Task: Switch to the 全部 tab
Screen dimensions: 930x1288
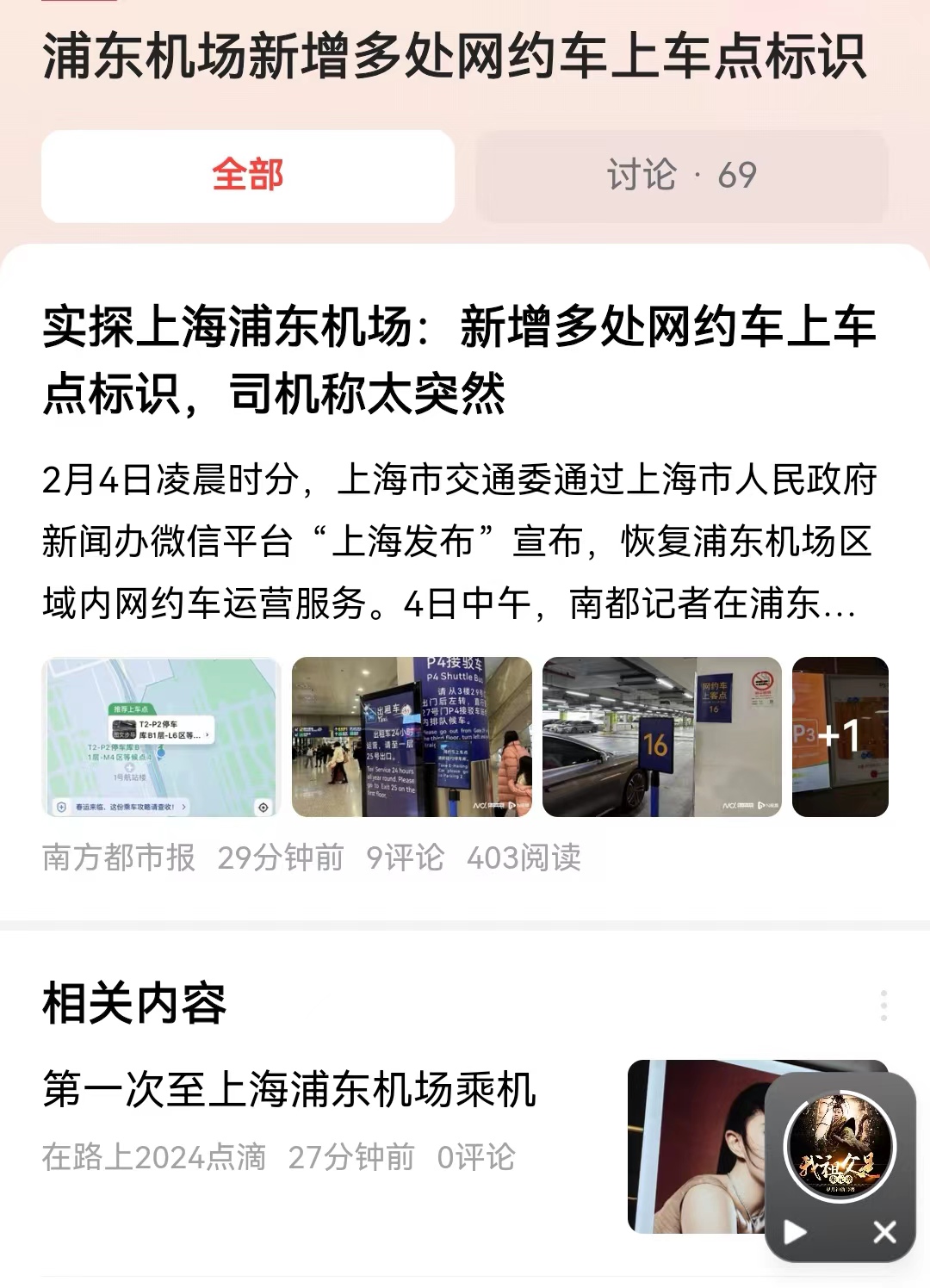Action: 248,176
